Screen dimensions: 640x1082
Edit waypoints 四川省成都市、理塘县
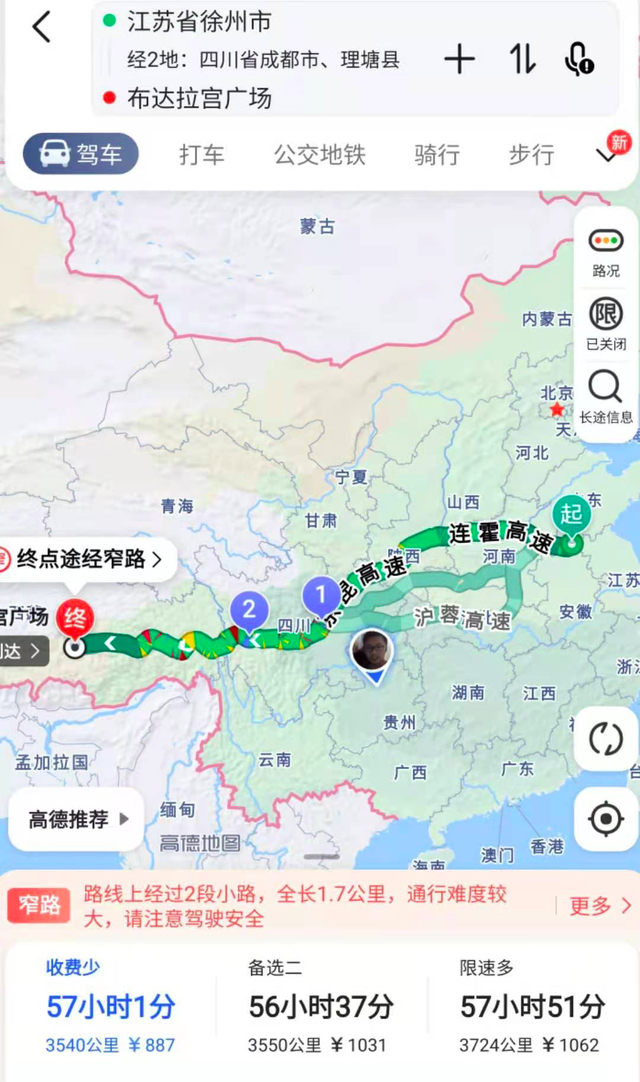point(263,59)
